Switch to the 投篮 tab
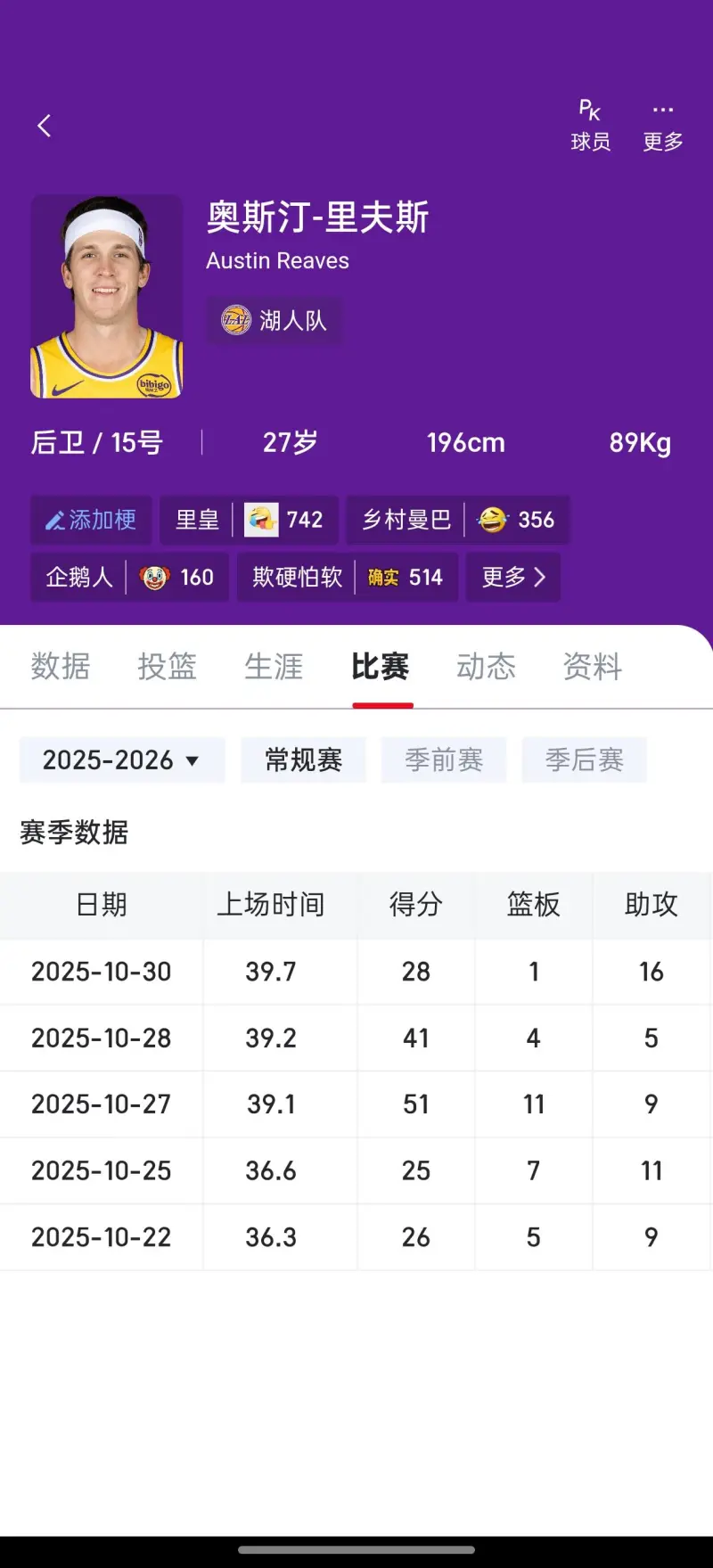Screen dimensions: 713x1568 (167, 667)
